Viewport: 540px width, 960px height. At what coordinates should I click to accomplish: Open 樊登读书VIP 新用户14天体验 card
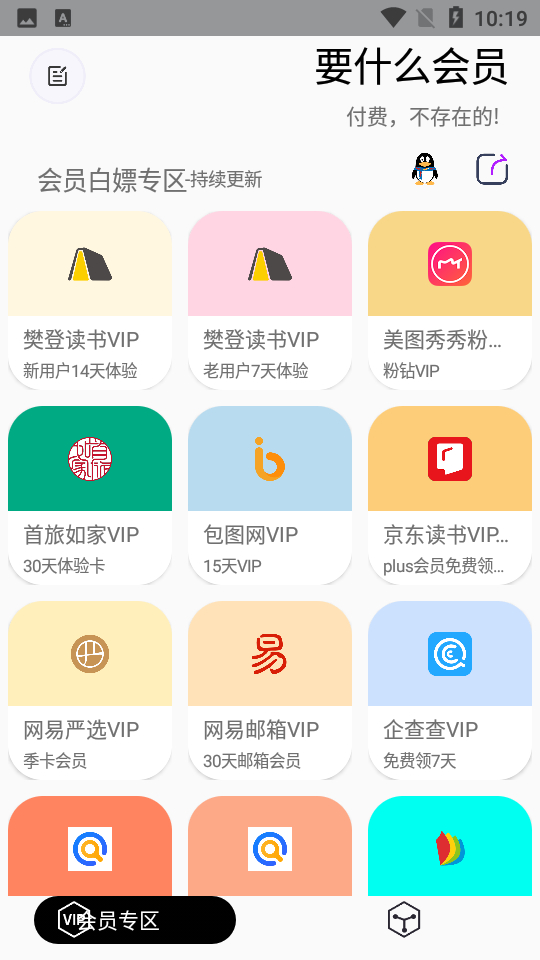(90, 301)
